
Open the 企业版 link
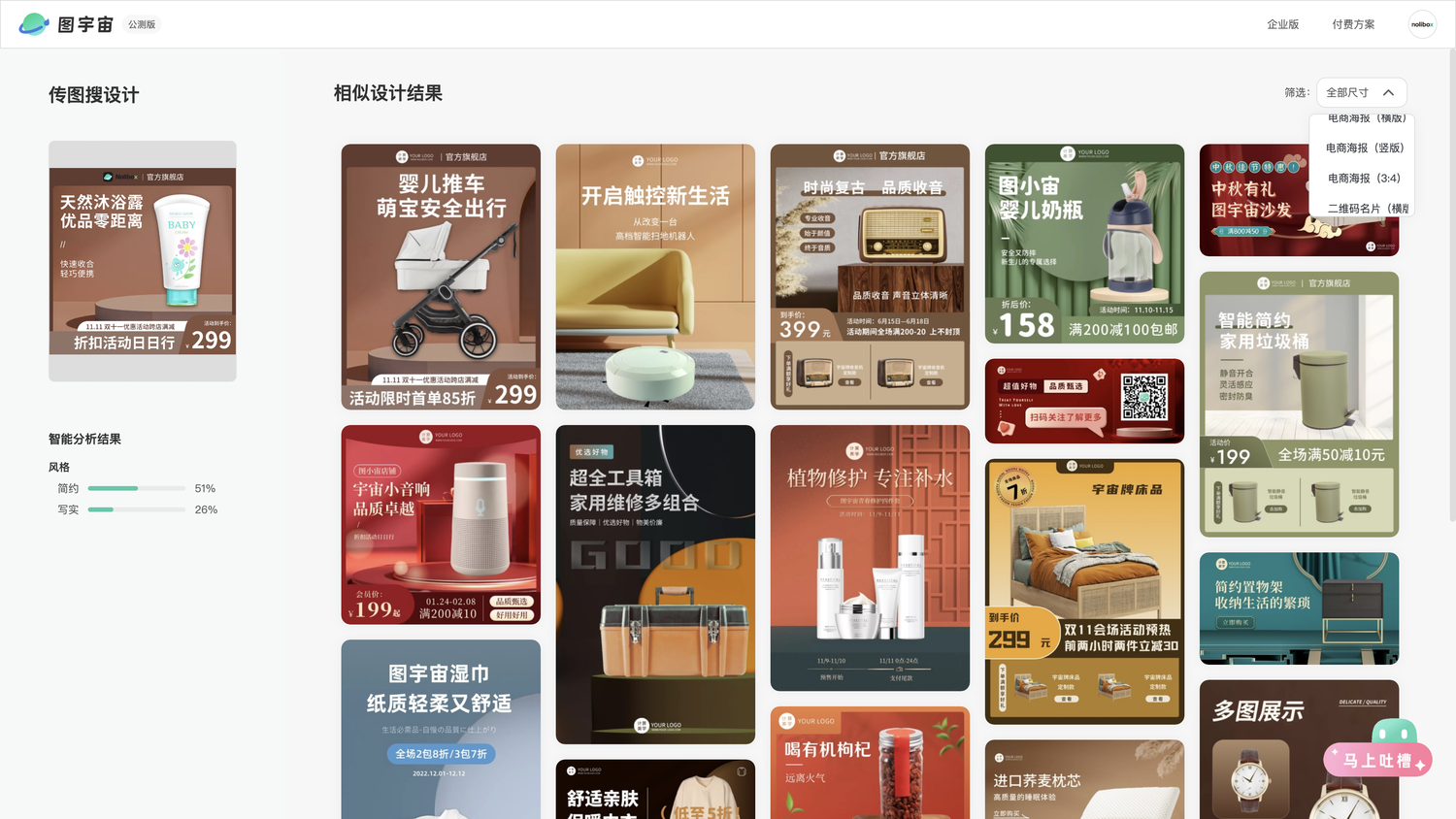[1282, 24]
